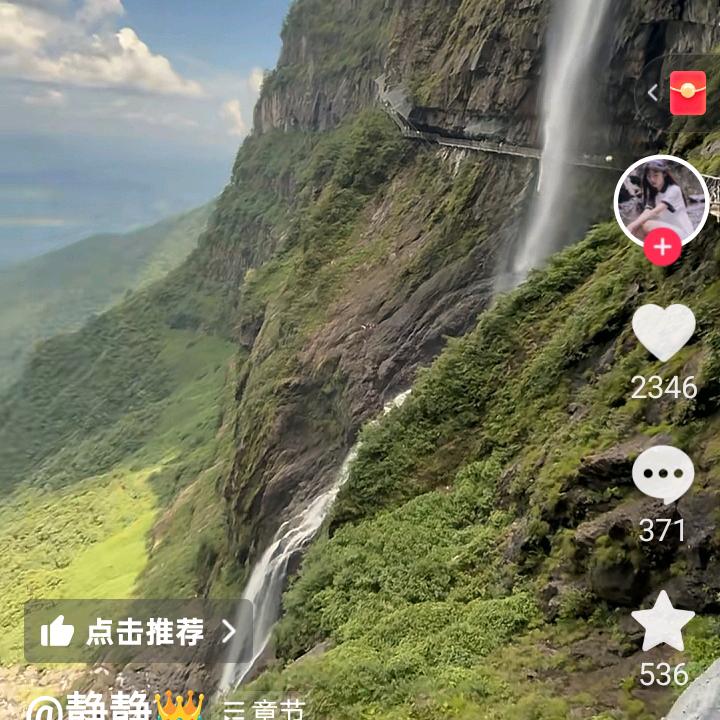Like this waterfall video
Image resolution: width=720 pixels, height=720 pixels.
[x=663, y=332]
